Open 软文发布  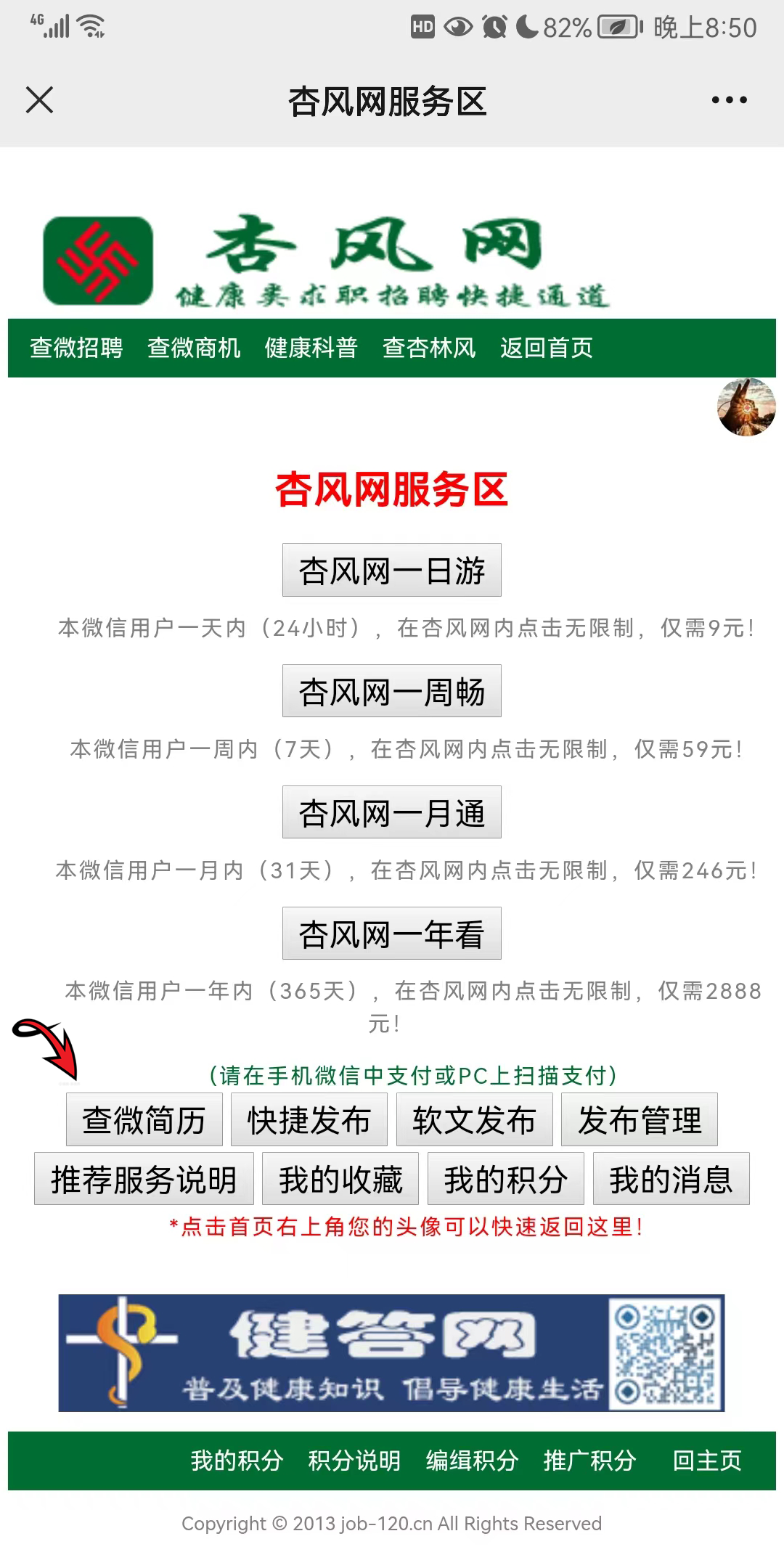(475, 1119)
